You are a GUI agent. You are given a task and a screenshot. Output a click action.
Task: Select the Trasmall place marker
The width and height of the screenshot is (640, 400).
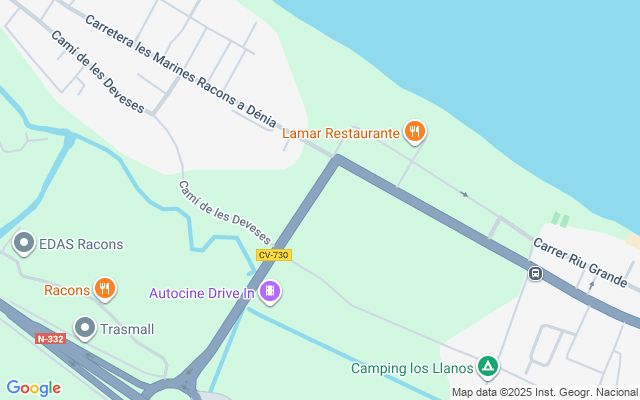tap(85, 328)
